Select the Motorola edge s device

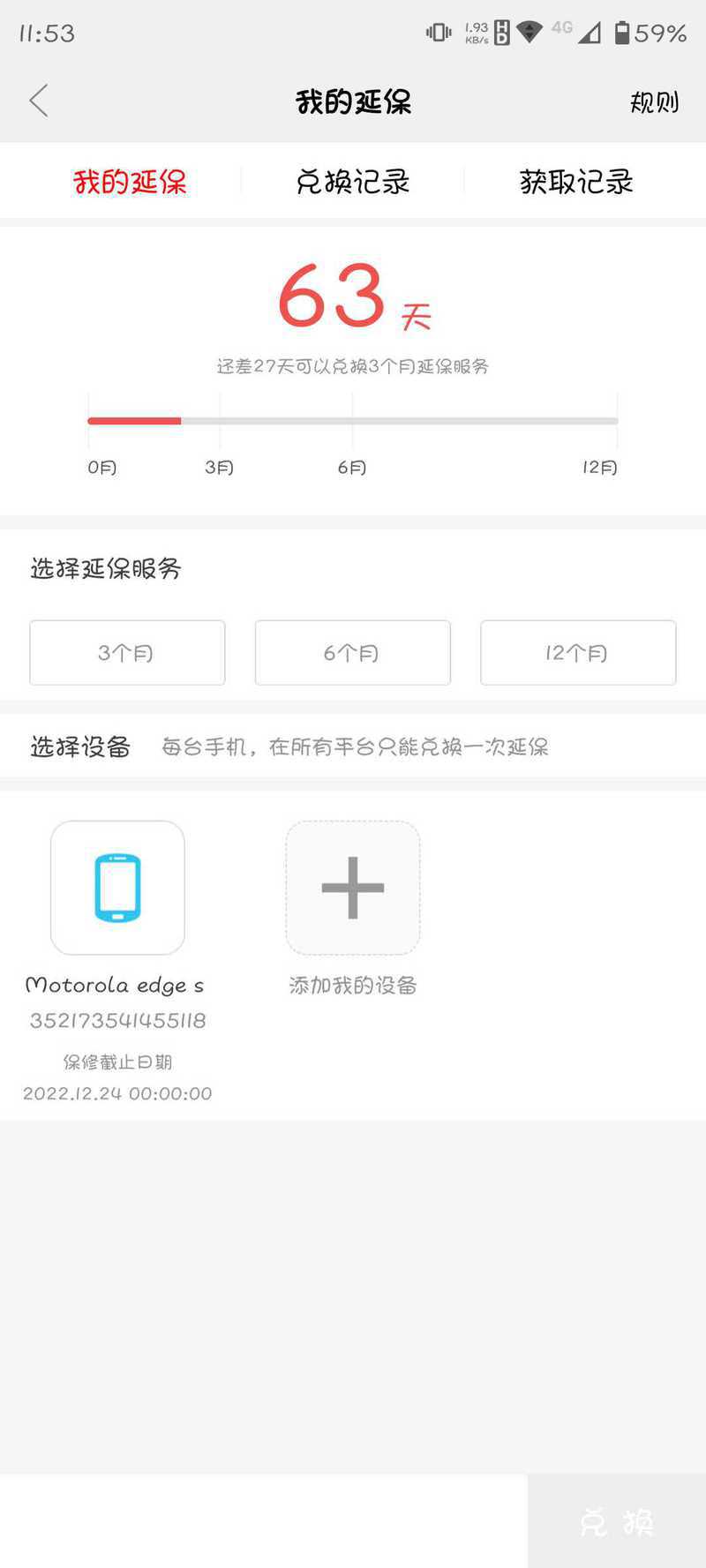pos(117,888)
